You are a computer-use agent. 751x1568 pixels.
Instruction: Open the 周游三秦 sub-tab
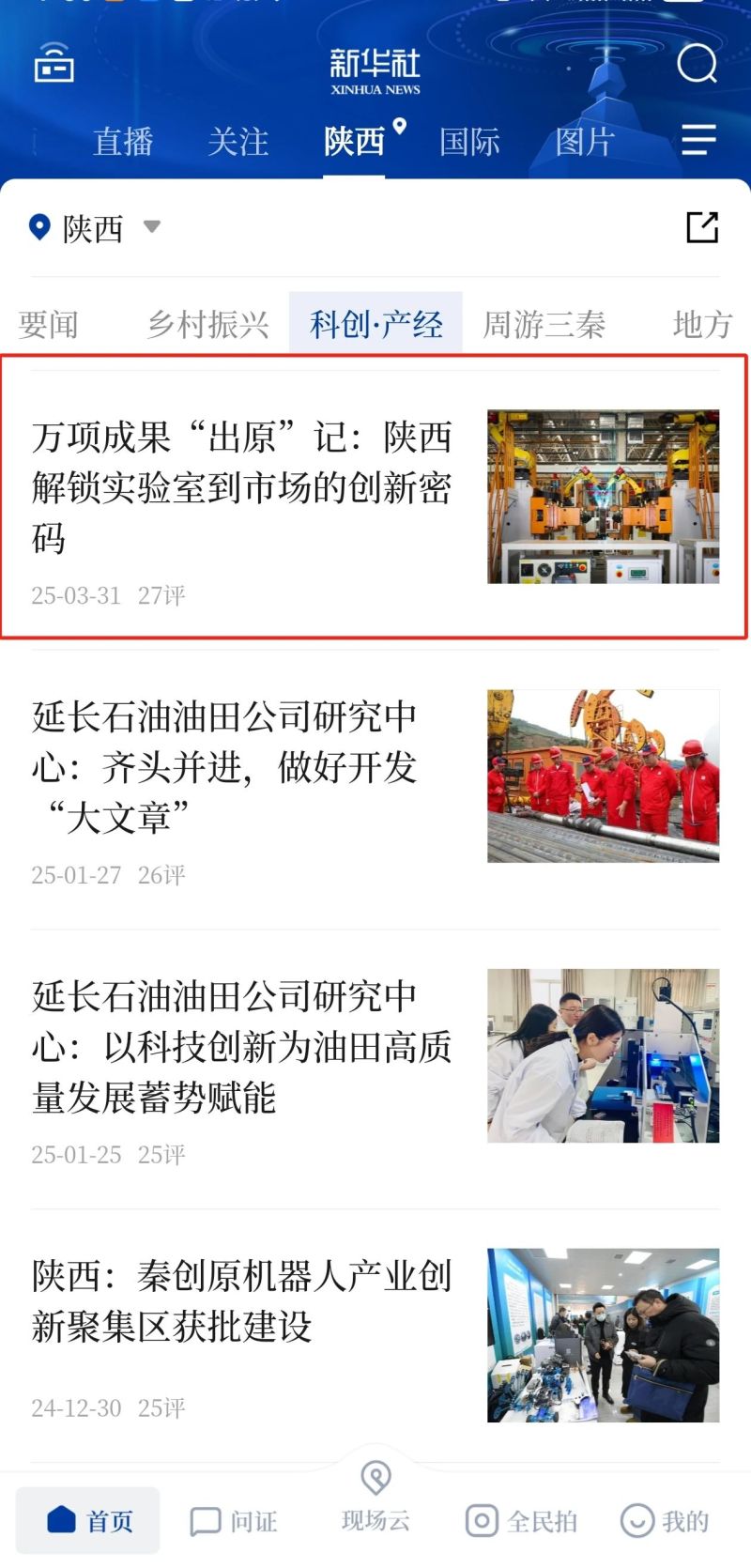(544, 325)
